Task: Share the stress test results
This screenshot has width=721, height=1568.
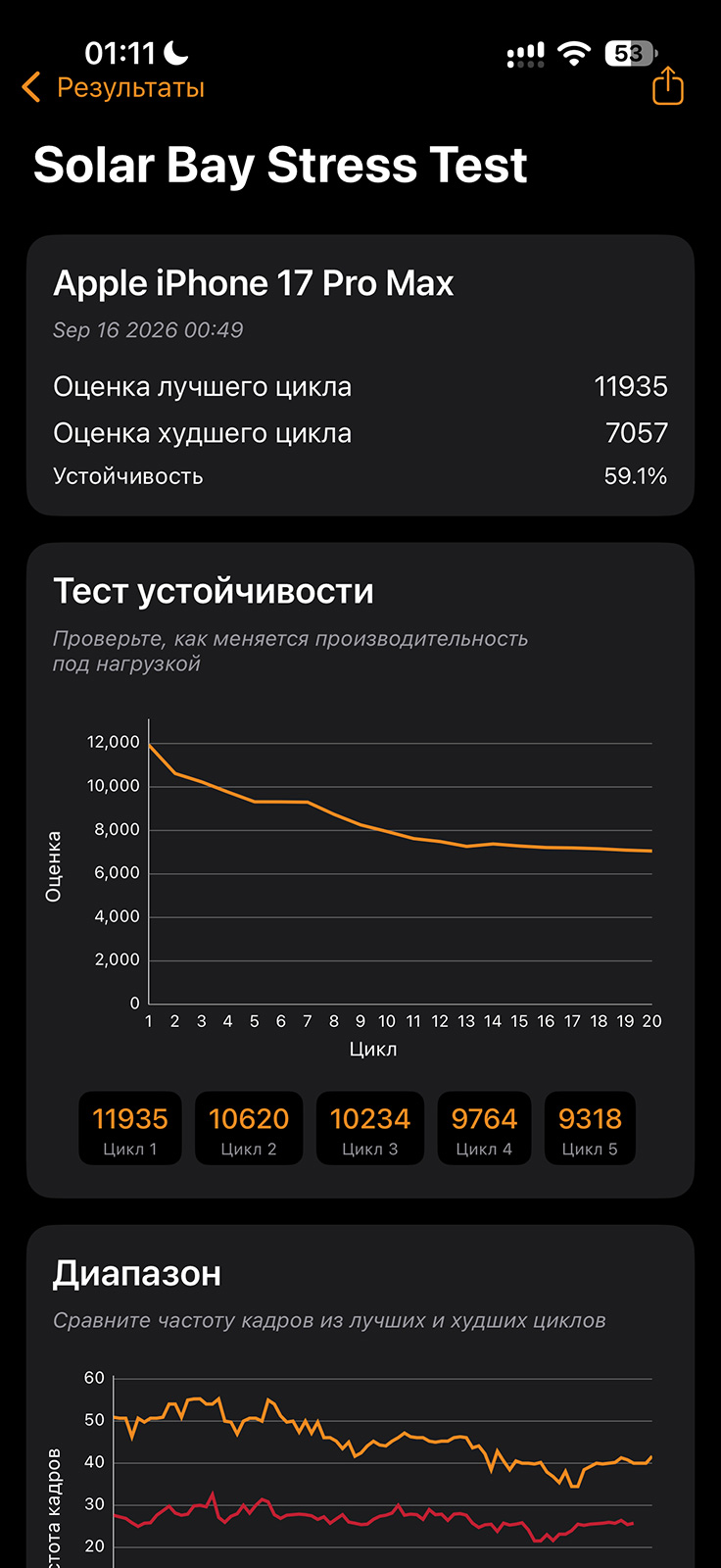Action: [x=668, y=85]
